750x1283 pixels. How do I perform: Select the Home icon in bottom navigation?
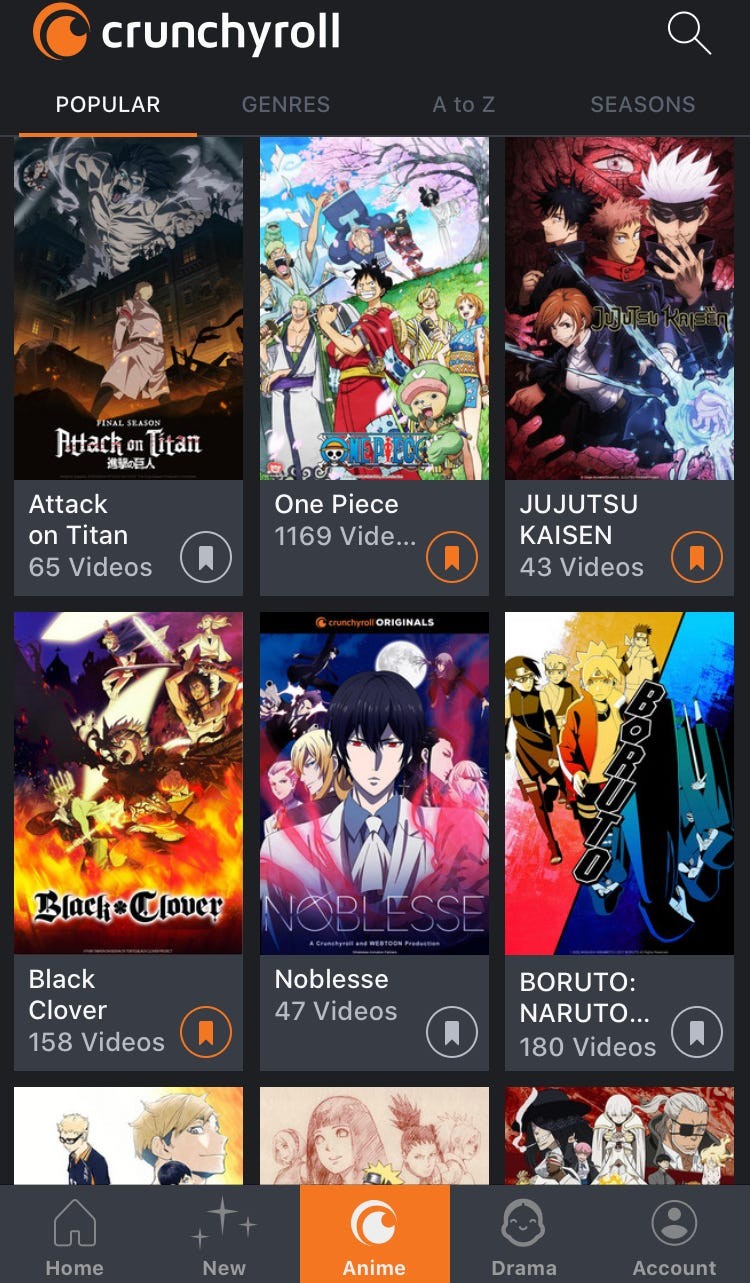coord(75,1230)
